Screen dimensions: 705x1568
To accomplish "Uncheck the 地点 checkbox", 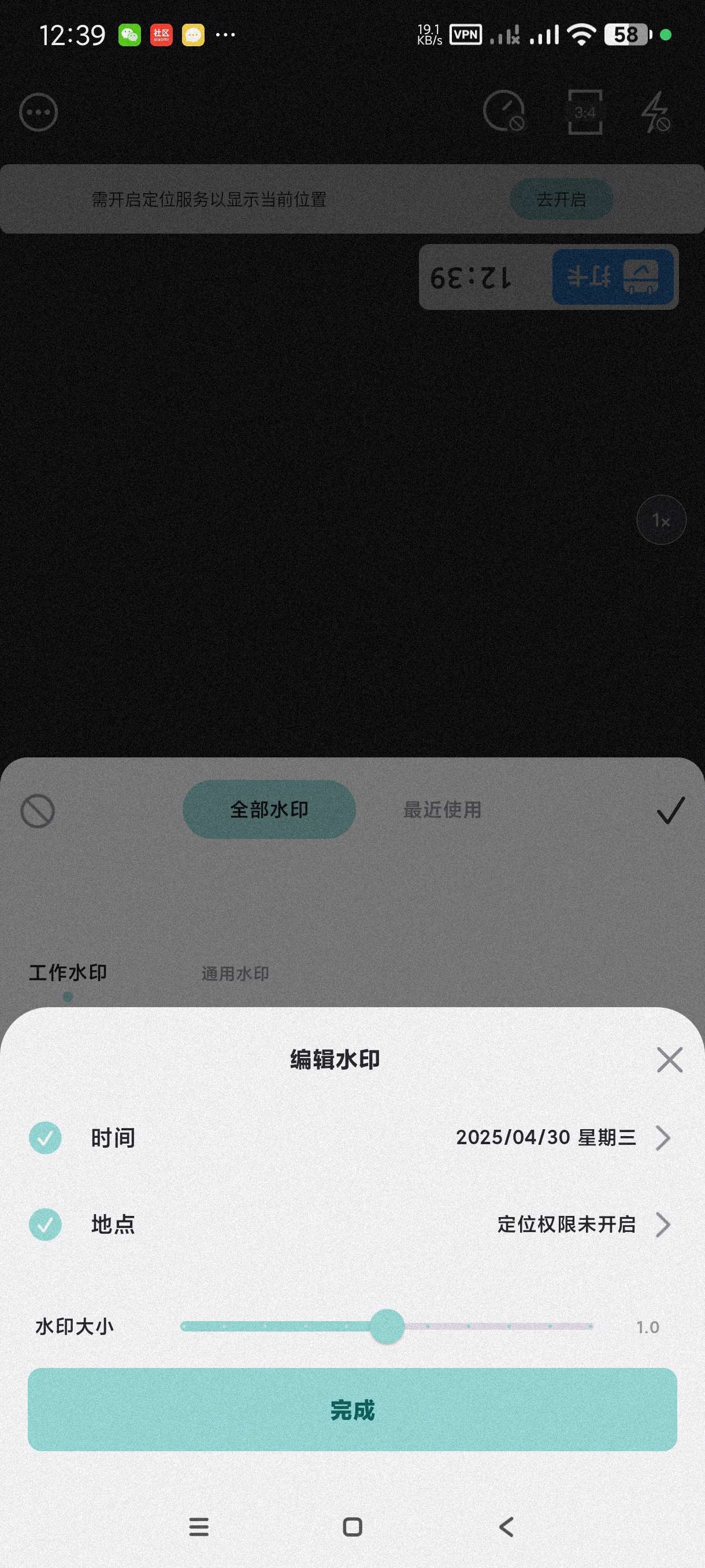I will (x=46, y=1224).
